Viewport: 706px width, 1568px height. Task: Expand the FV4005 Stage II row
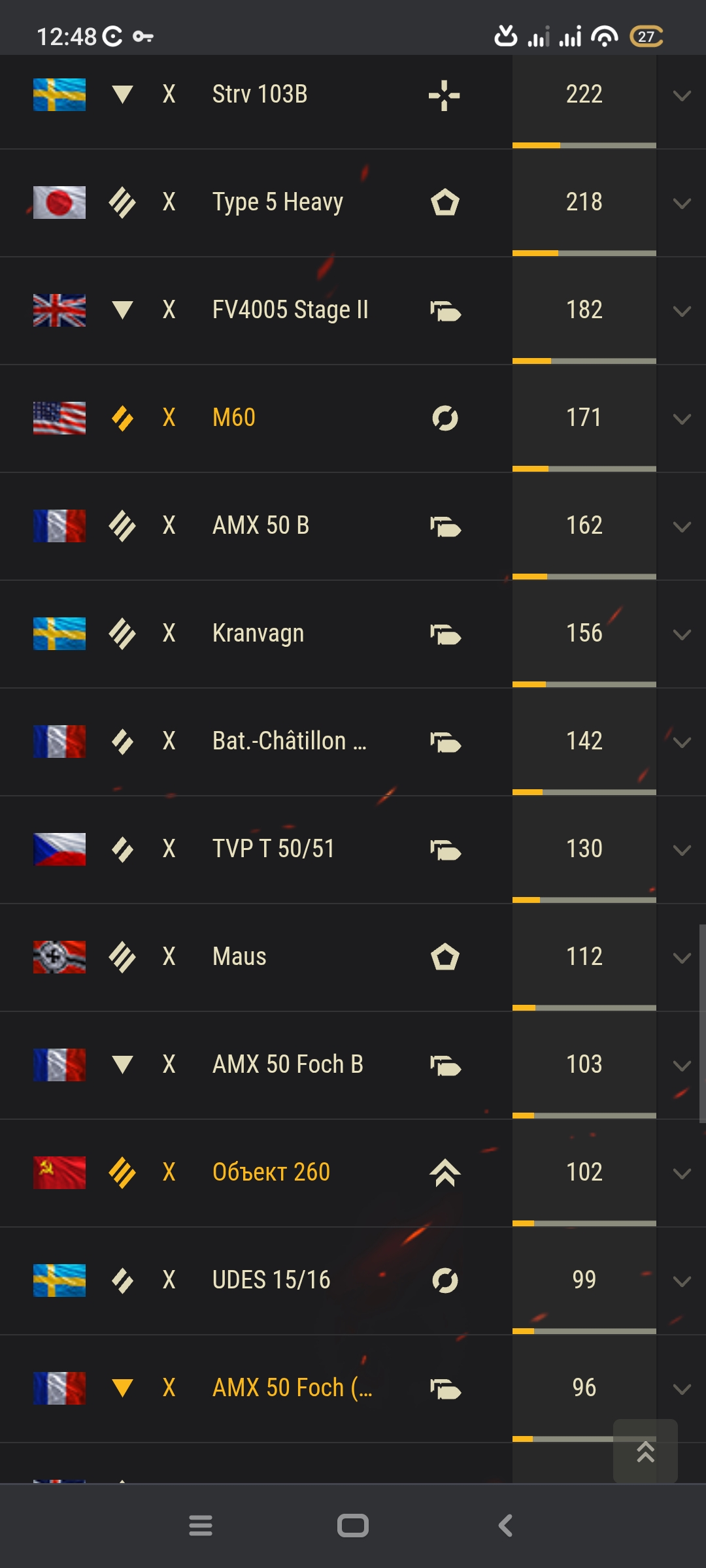[x=682, y=312]
